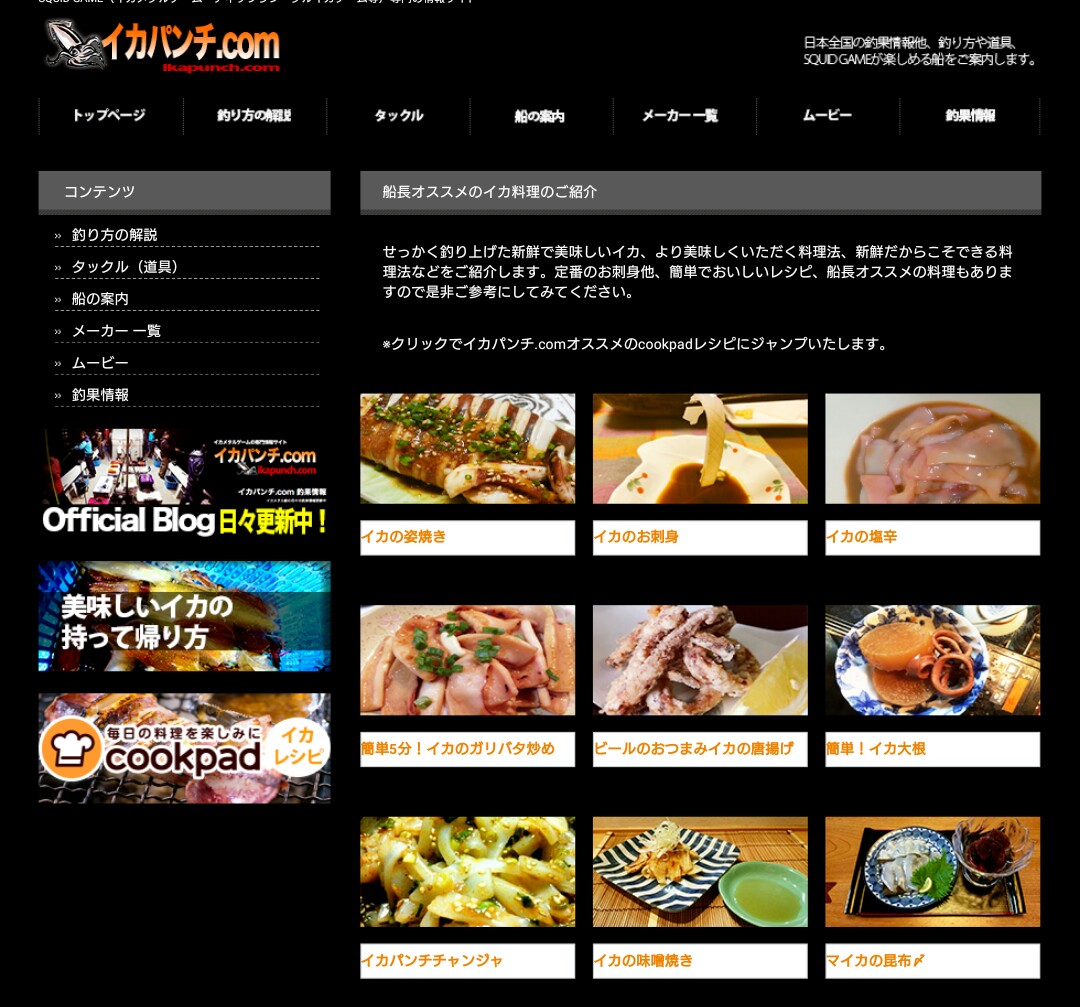The width and height of the screenshot is (1080, 1007).
Task: Tap the イカパンチ.com site logo
Action: tap(162, 46)
